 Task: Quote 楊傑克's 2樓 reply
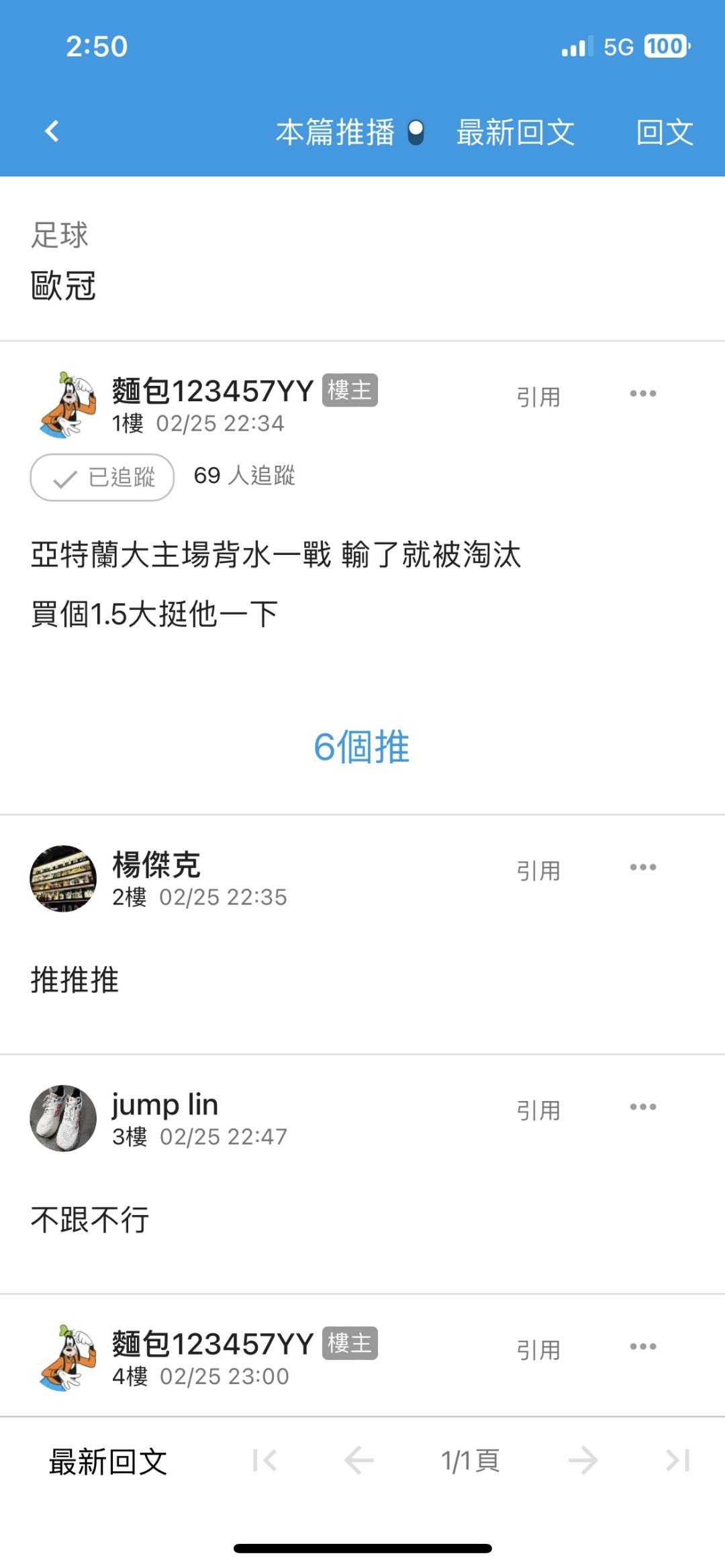(538, 870)
